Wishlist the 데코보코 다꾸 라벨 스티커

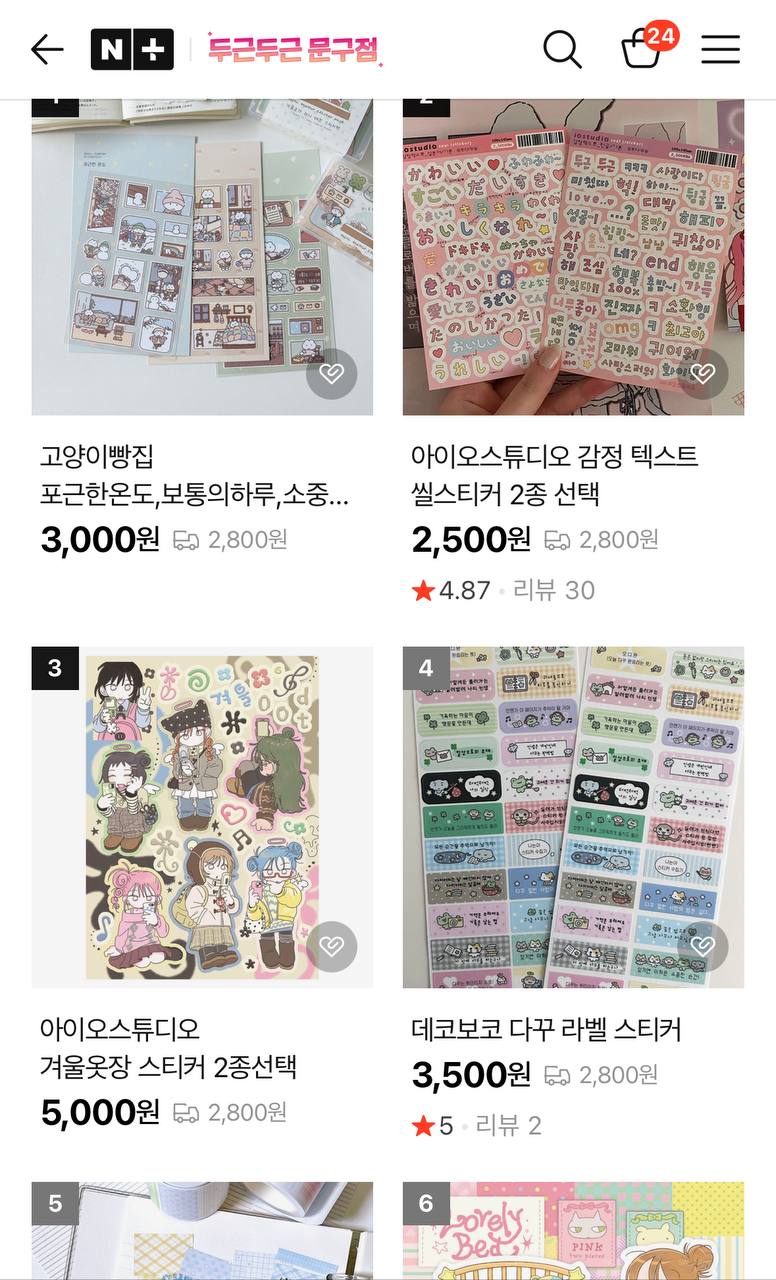pos(703,946)
